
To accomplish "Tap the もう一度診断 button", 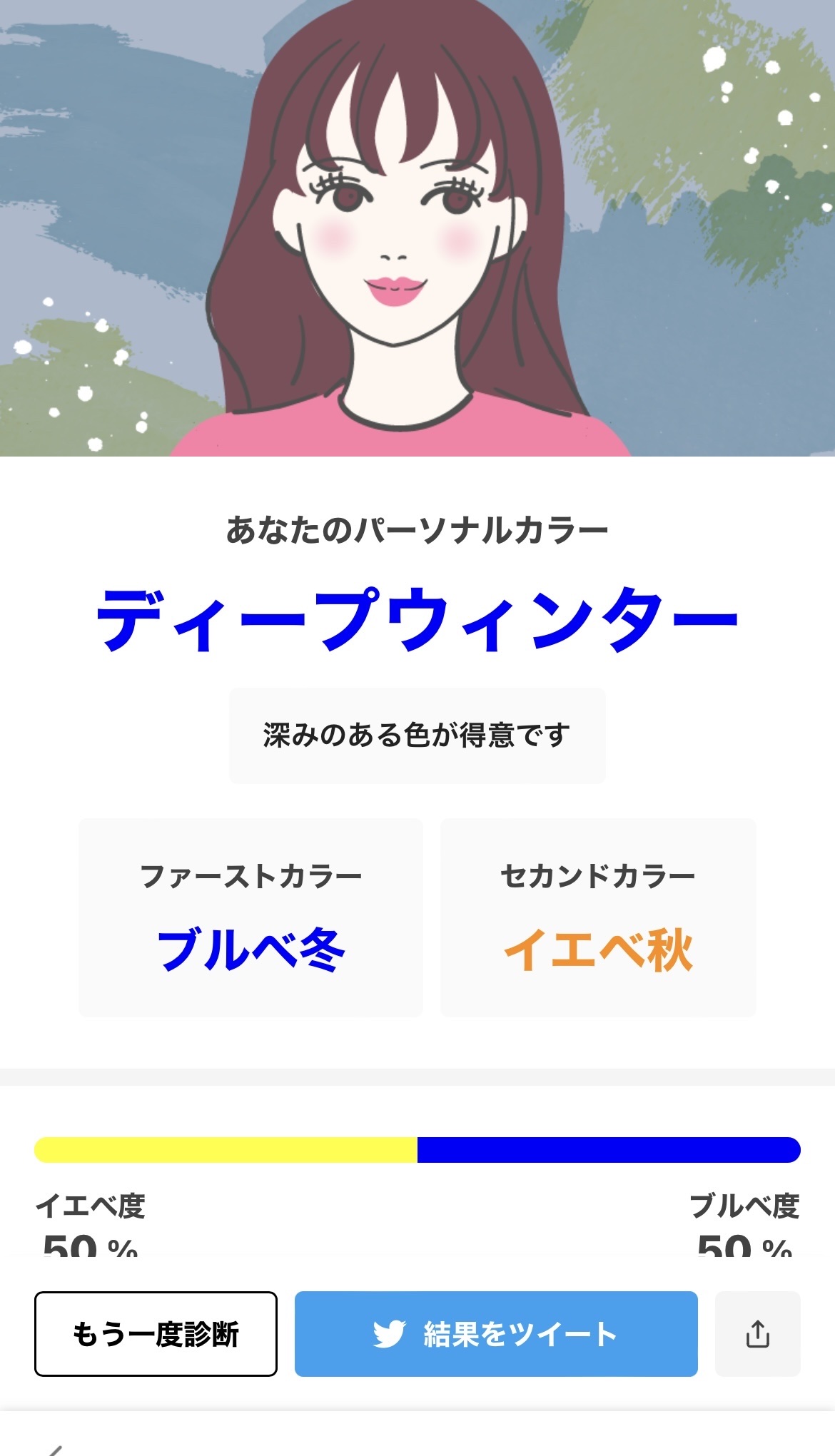I will 156,1333.
